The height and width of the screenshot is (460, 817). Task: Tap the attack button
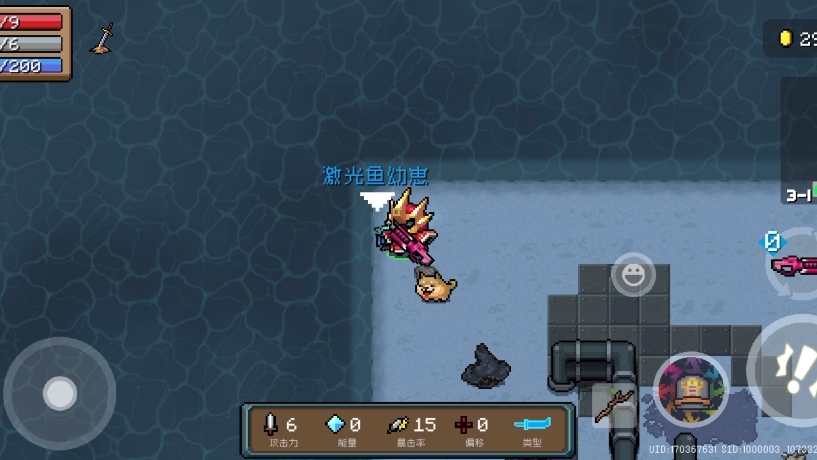pos(792,371)
